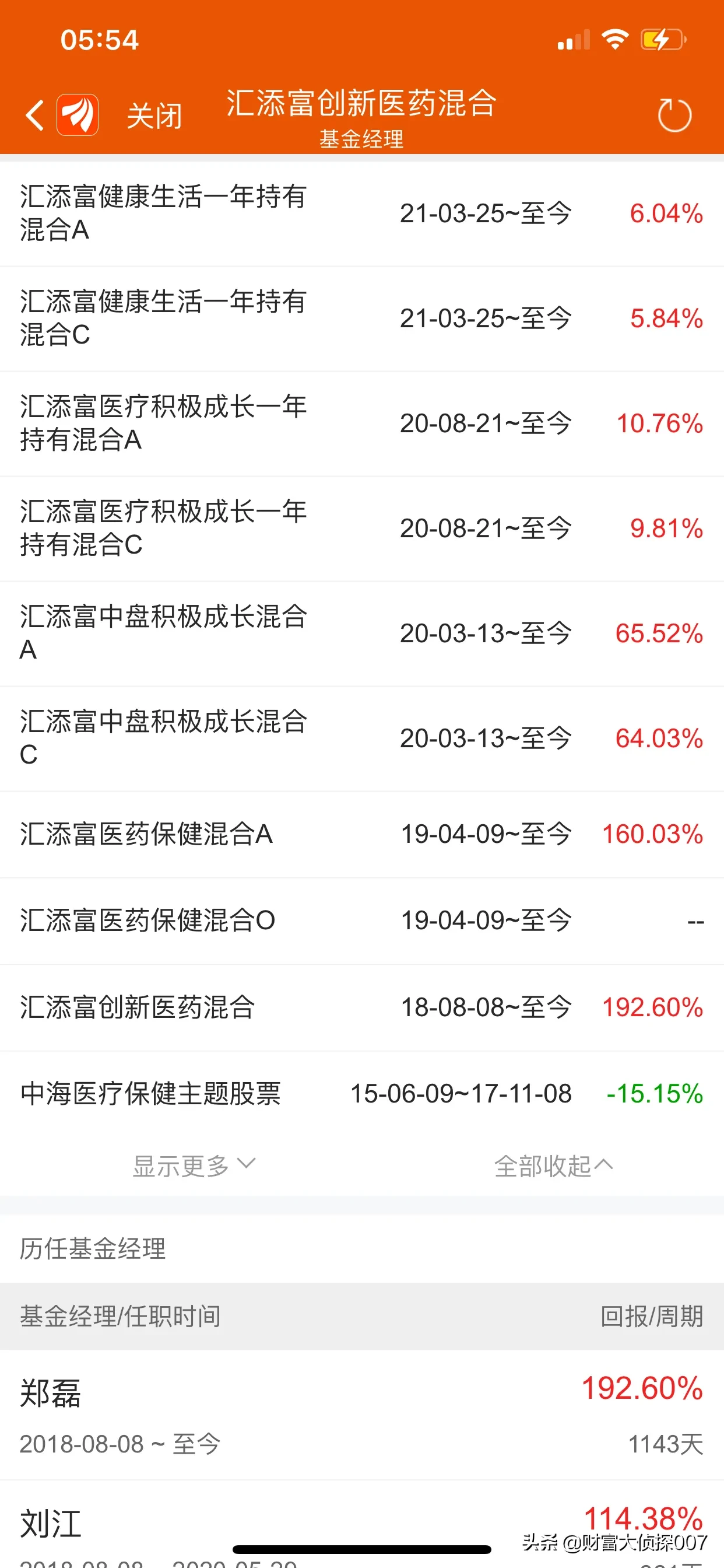Screen dimensions: 724x1568
Task: Collapse the list with 全部收起
Action: (554, 1165)
